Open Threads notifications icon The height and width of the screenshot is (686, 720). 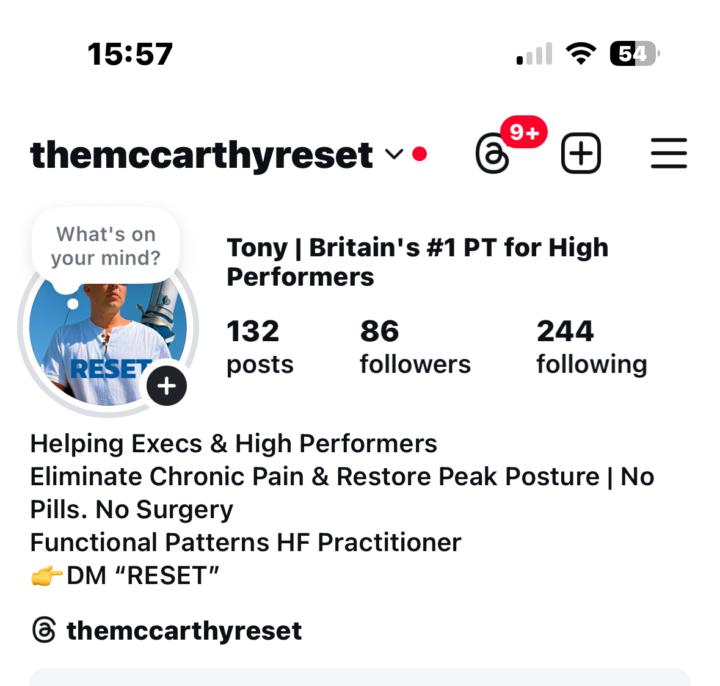tap(492, 155)
